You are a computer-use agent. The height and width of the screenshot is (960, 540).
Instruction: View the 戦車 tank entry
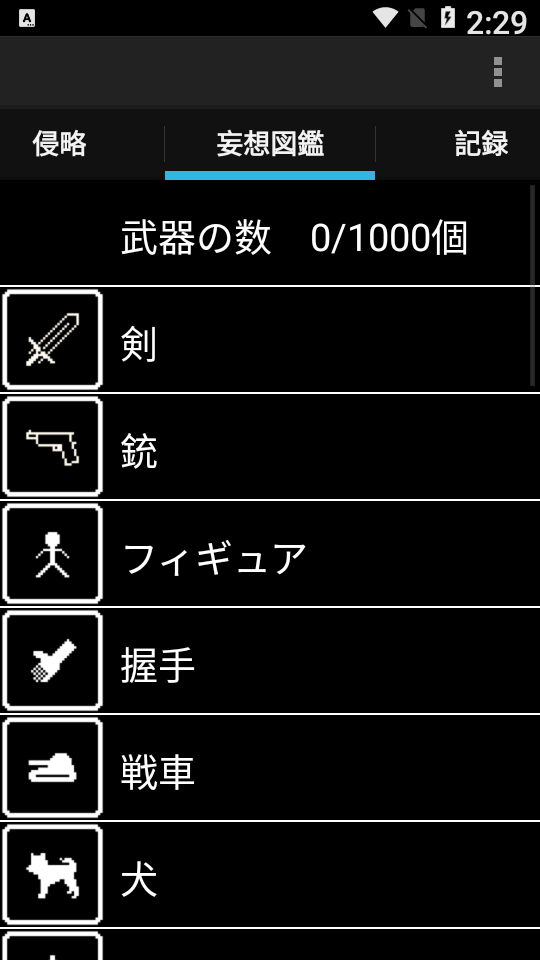coord(270,768)
